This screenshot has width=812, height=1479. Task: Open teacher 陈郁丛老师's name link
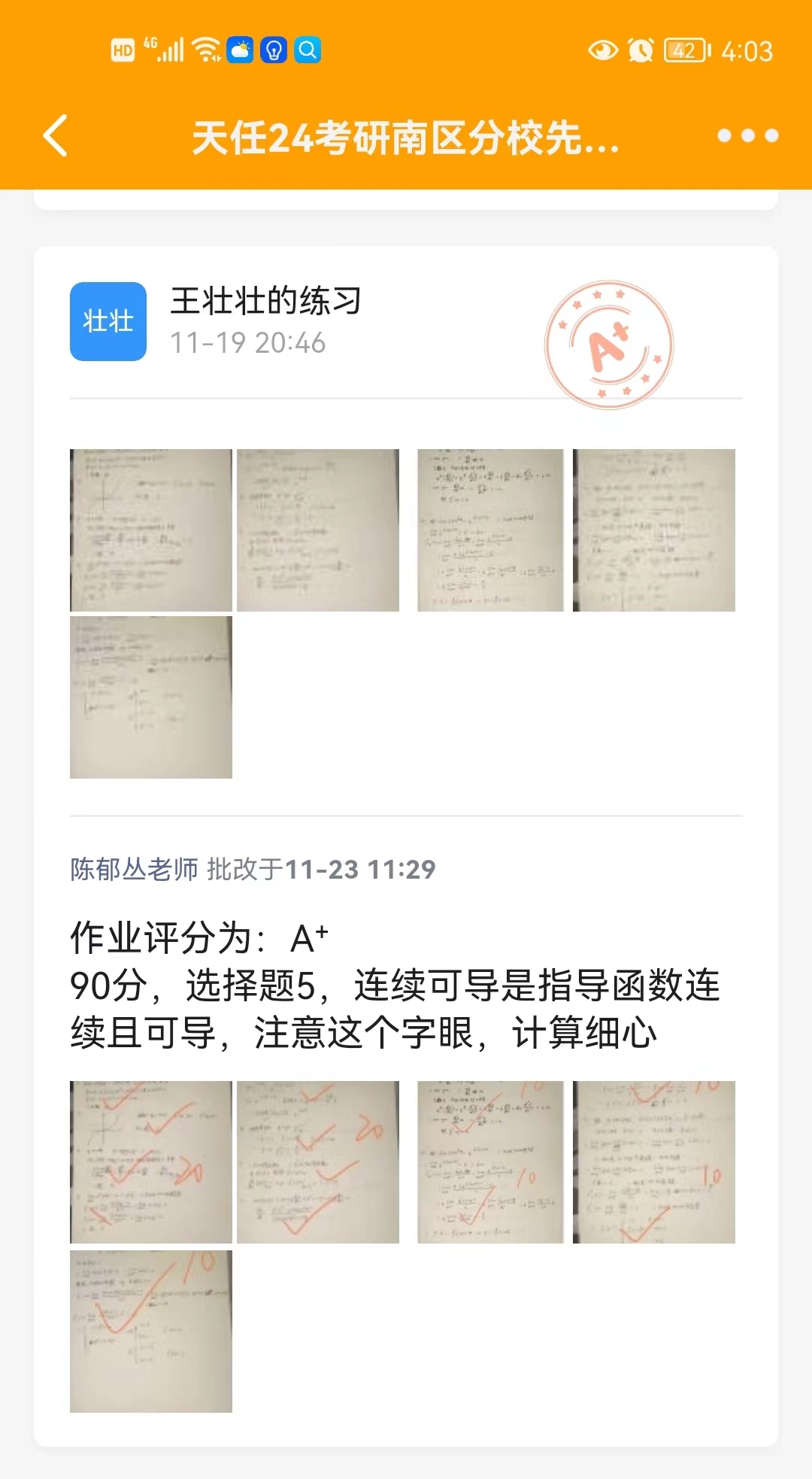click(135, 870)
